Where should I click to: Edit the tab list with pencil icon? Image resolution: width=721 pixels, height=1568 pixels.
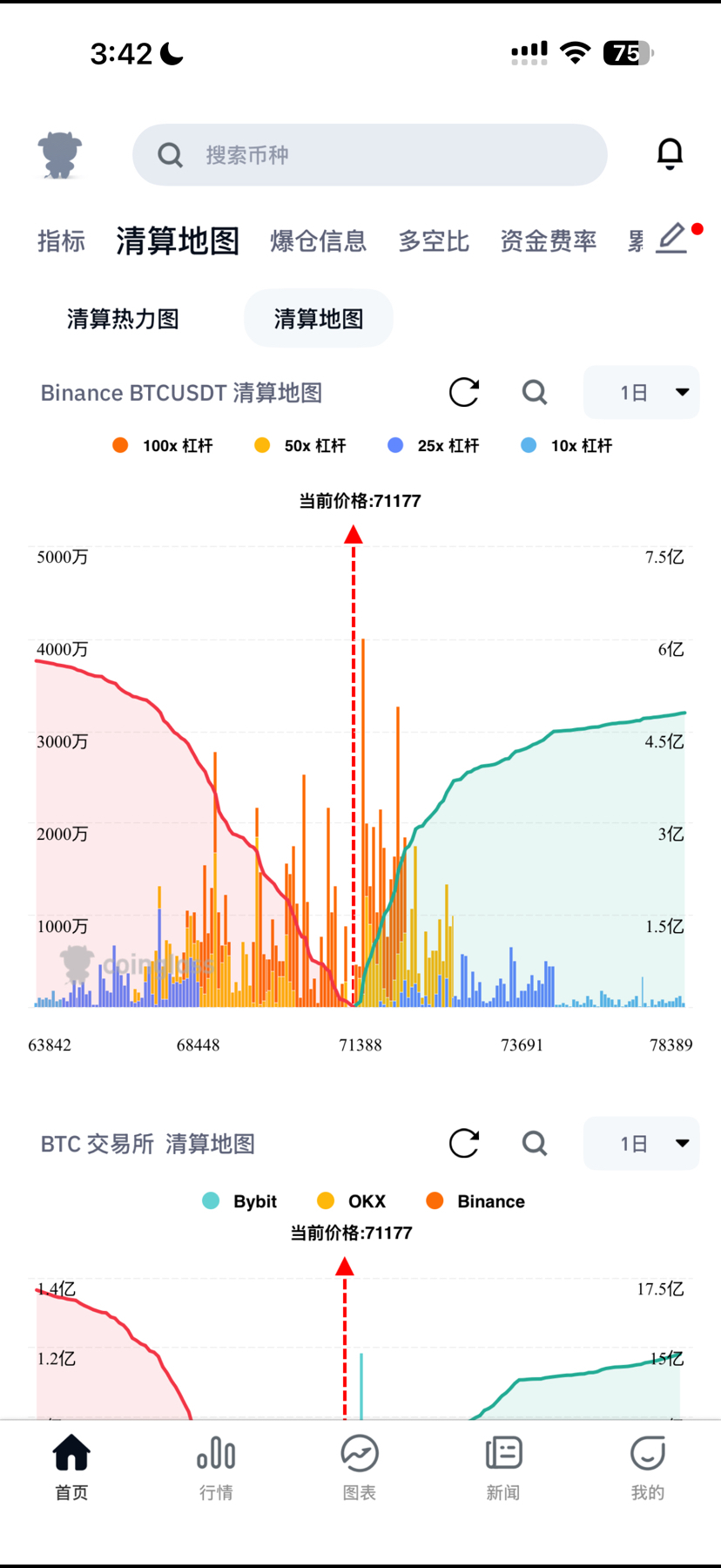(x=672, y=238)
